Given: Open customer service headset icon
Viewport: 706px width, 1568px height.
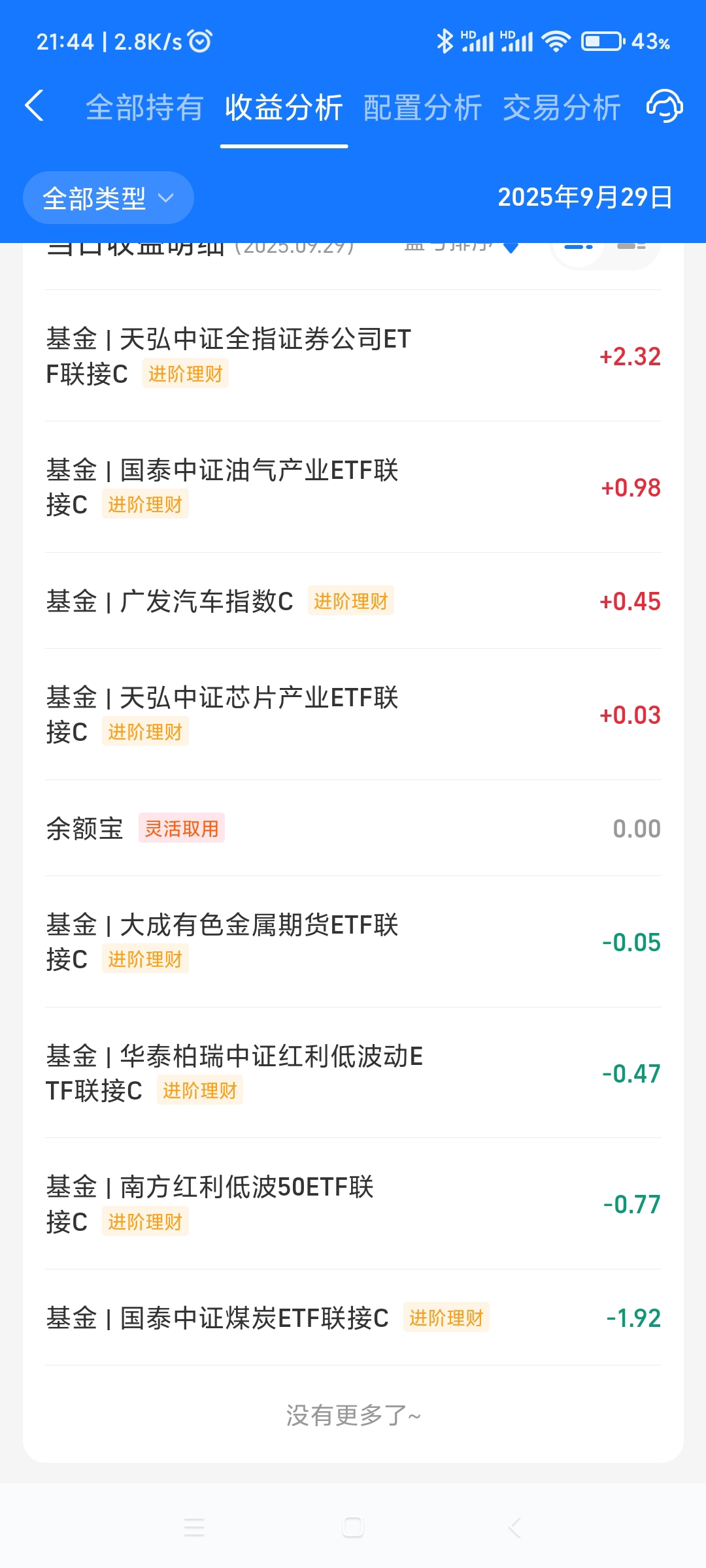Looking at the screenshot, I should coord(664,106).
